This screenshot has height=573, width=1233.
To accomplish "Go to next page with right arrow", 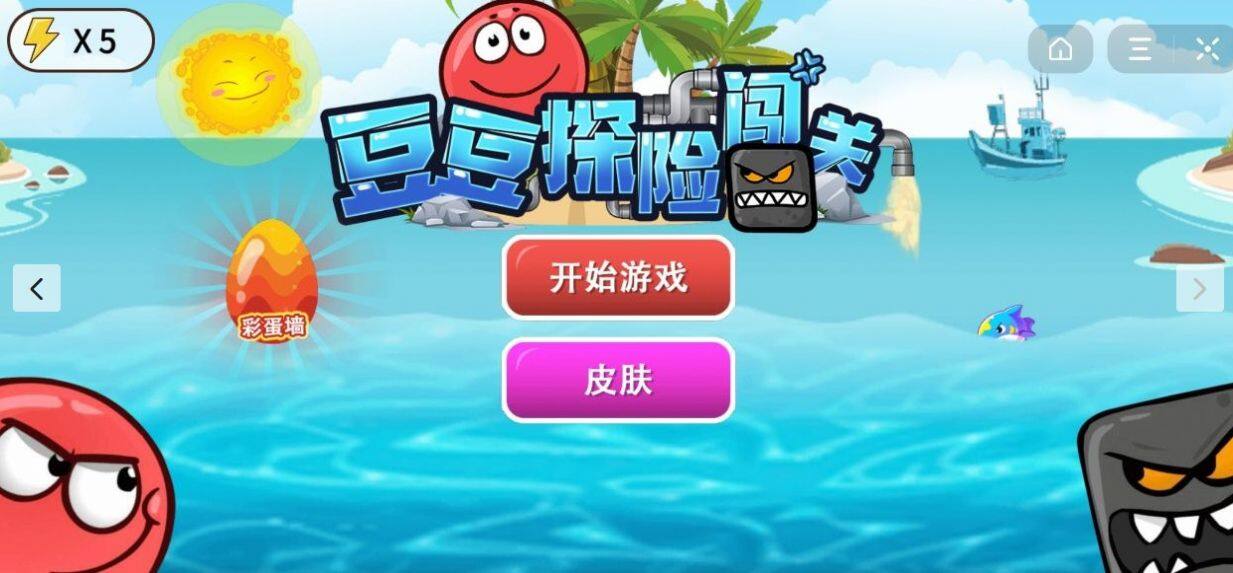I will click(x=1199, y=289).
